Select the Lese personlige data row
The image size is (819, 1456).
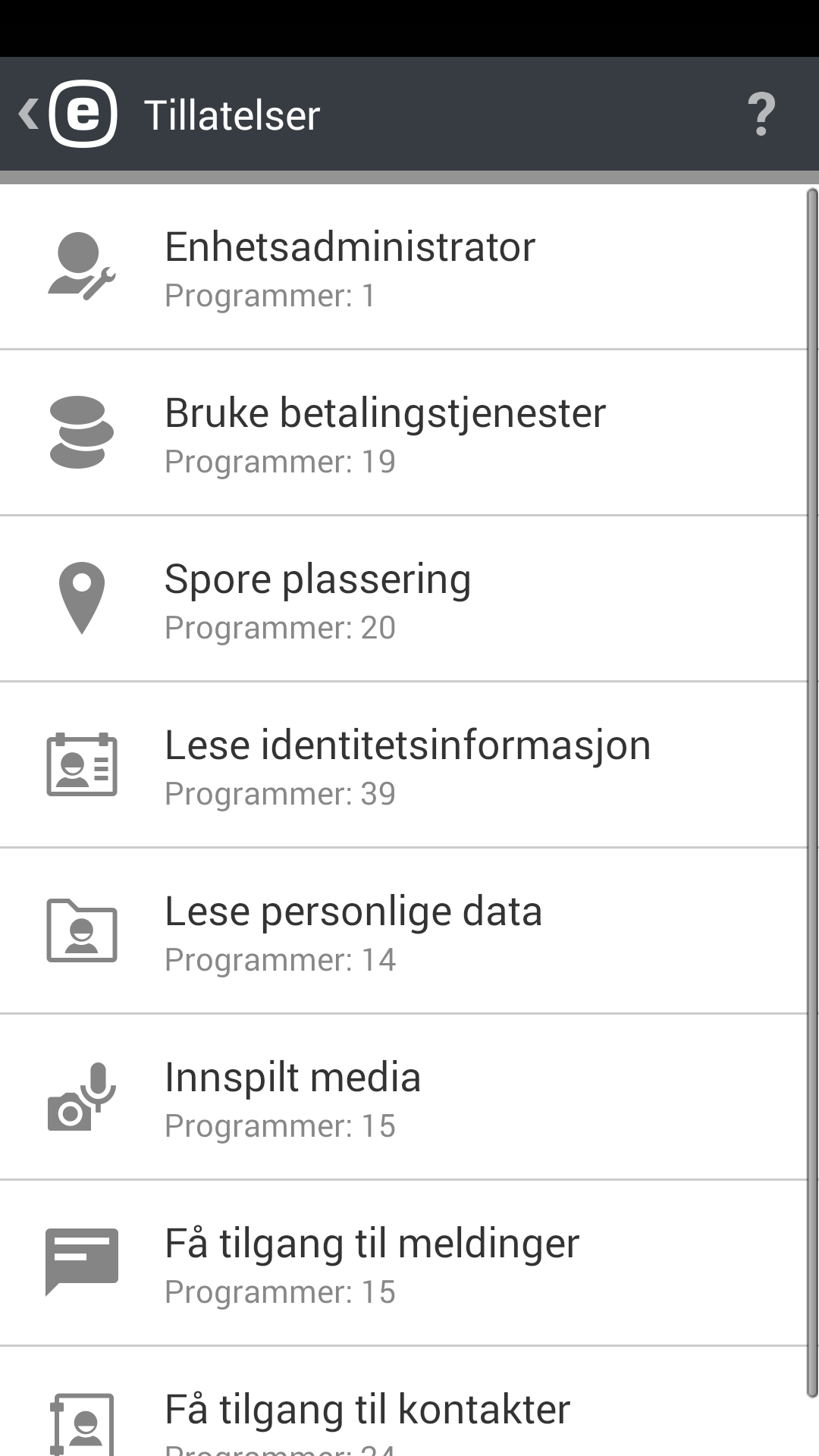click(x=409, y=930)
